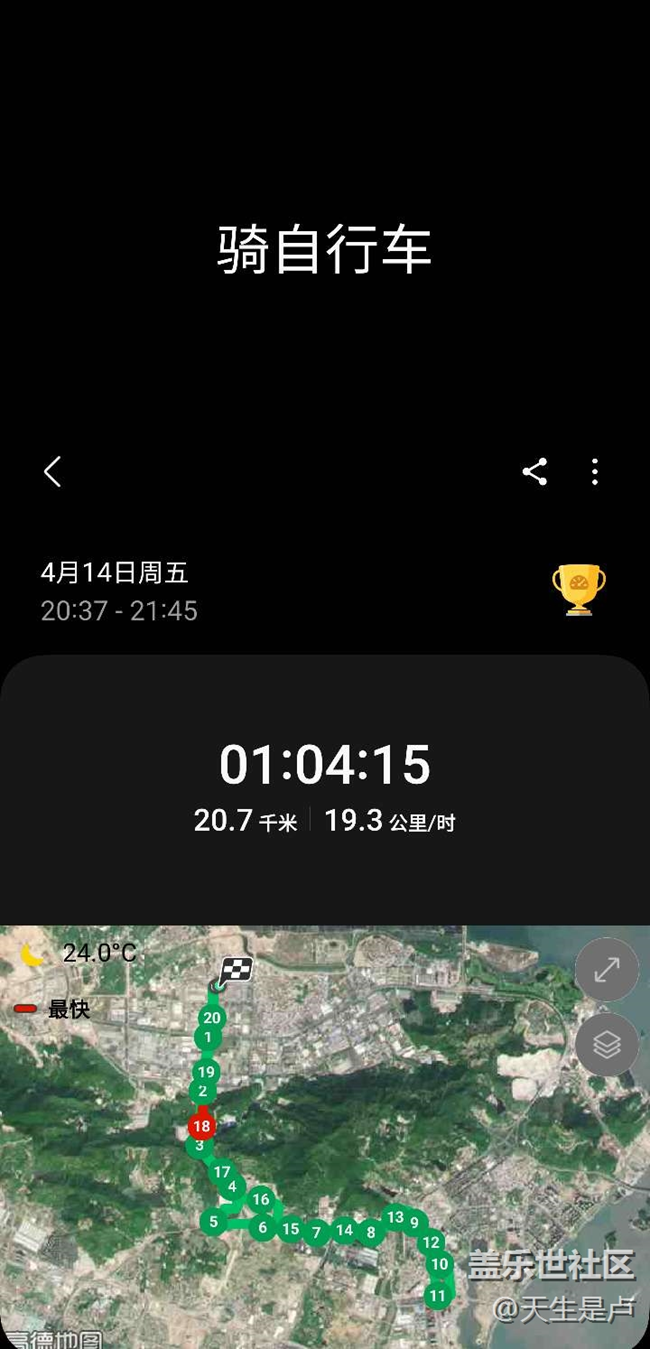Share this cycling workout

point(535,471)
